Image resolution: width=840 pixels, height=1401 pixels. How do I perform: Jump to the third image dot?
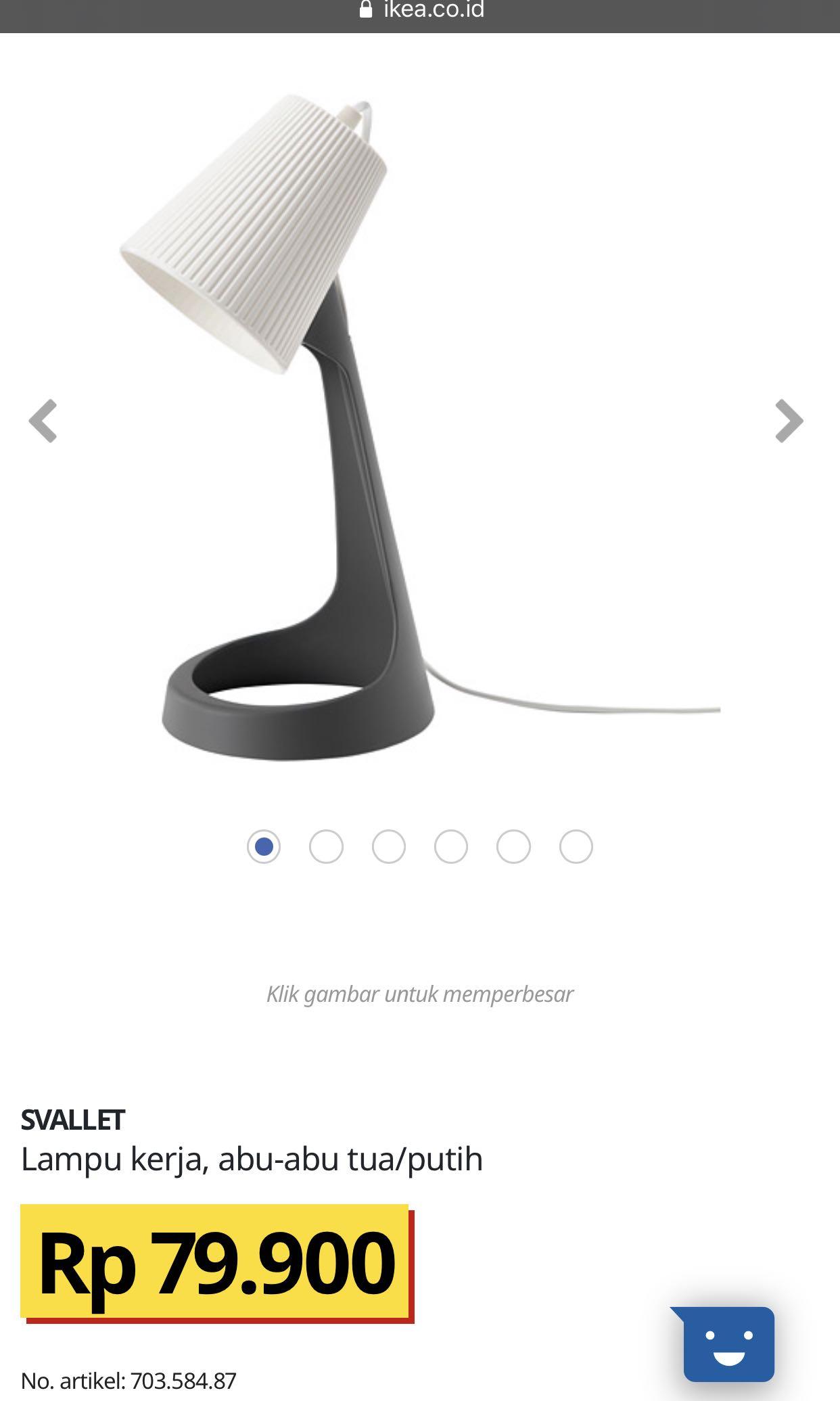pyautogui.click(x=389, y=846)
